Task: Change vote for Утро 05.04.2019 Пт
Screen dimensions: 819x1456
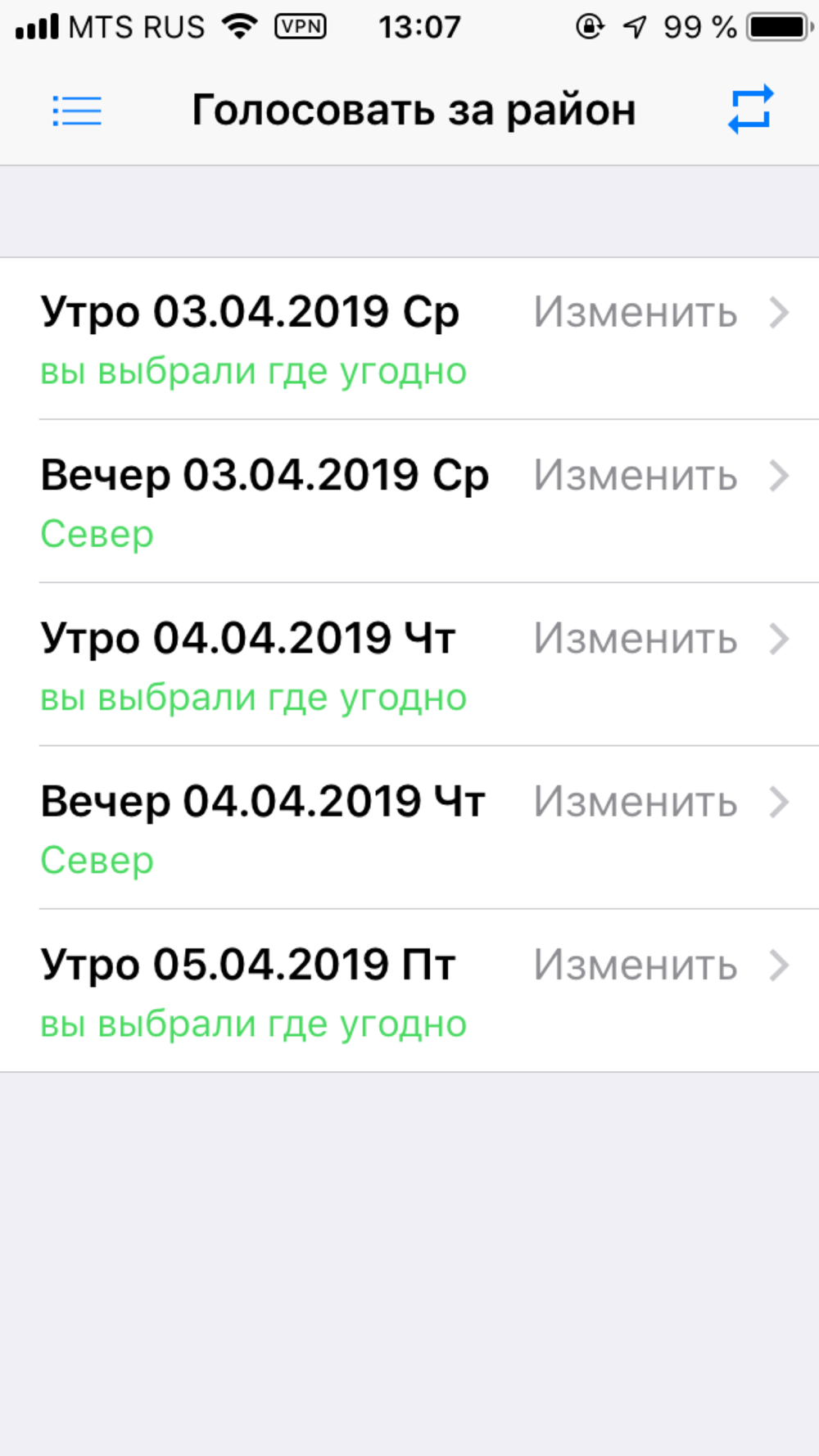Action: [x=409, y=991]
